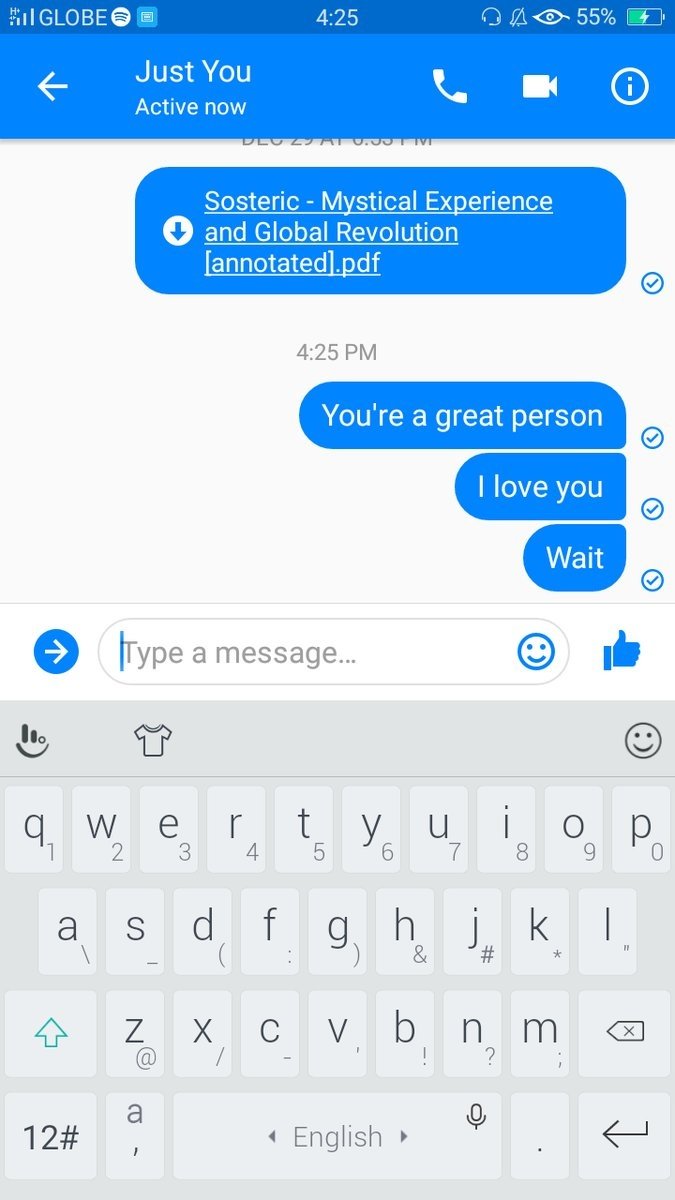Start a voice call with Just You

coord(449,87)
